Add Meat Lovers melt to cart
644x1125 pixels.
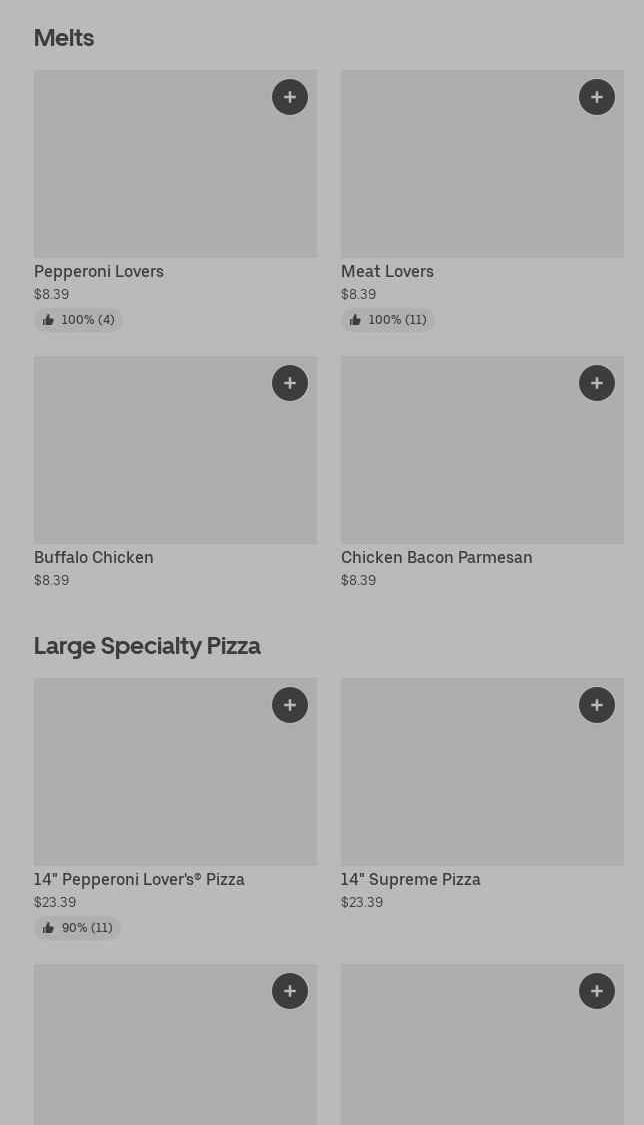[597, 97]
